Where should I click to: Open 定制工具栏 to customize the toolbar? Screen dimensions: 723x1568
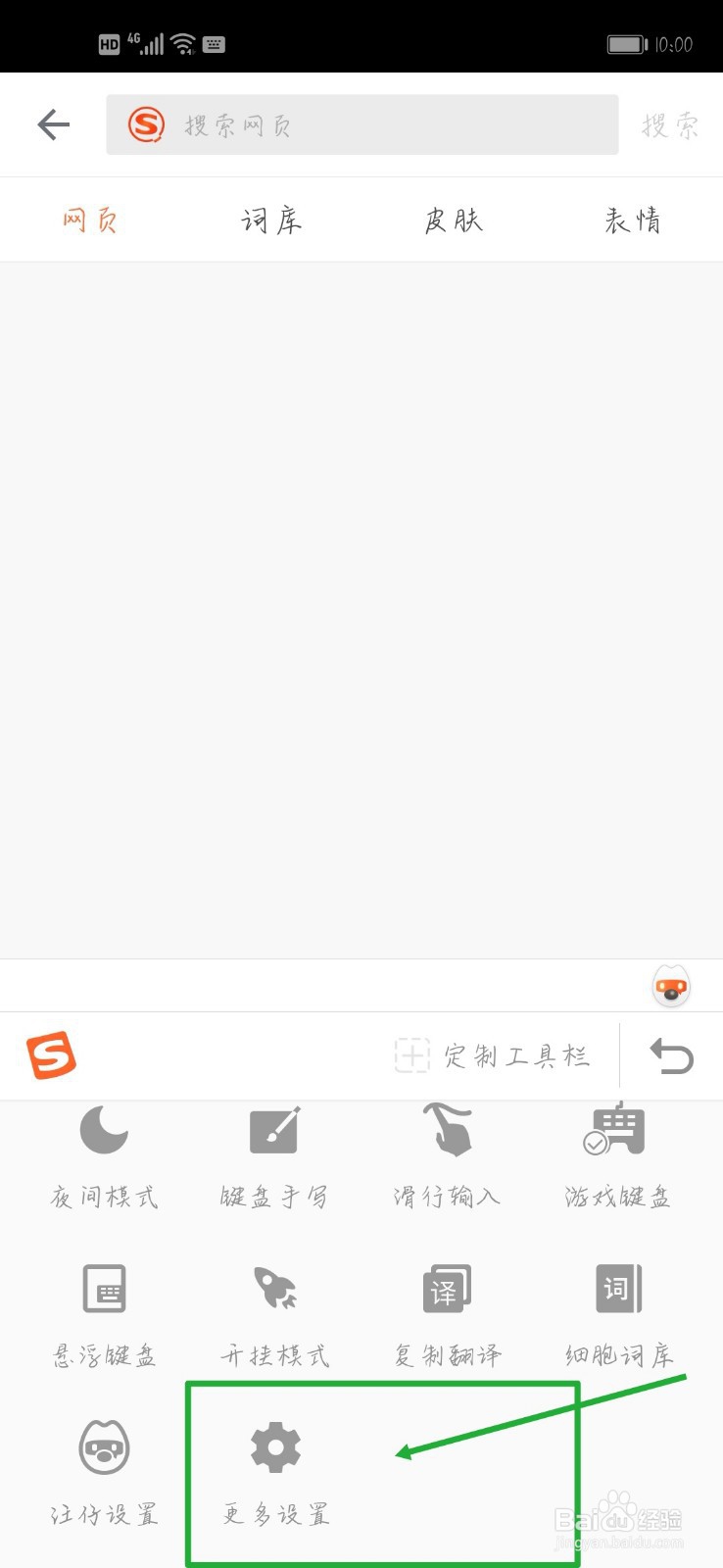[492, 1055]
